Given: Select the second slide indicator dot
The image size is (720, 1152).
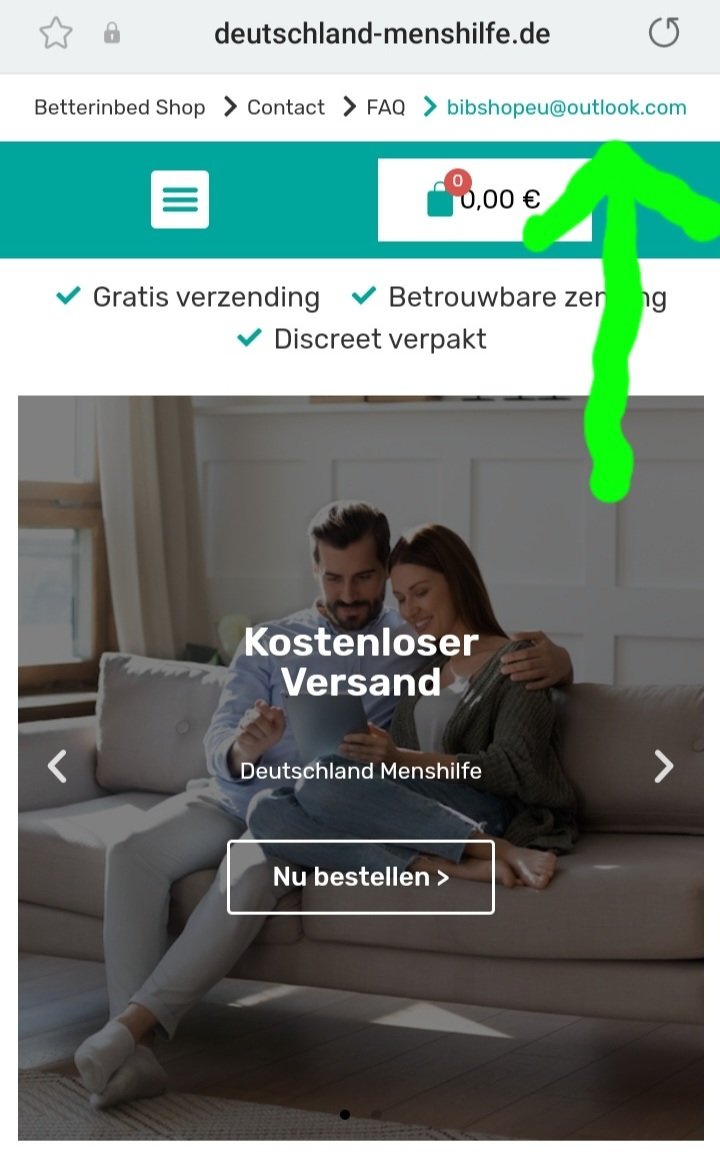Looking at the screenshot, I should click(376, 1114).
